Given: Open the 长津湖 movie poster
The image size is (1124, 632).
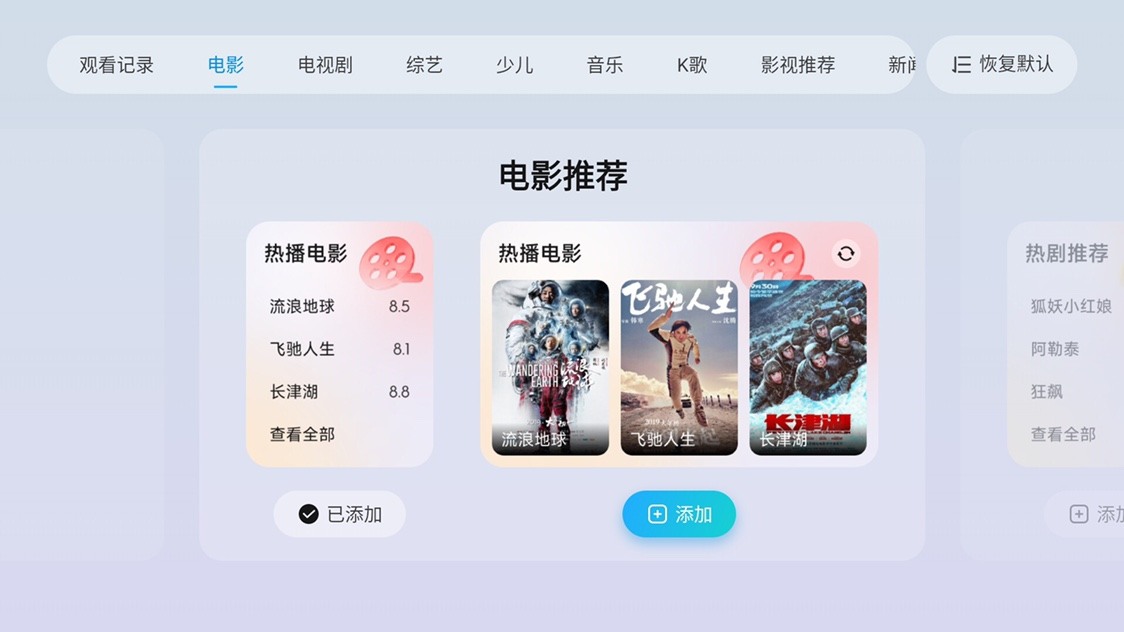Looking at the screenshot, I should [808, 367].
